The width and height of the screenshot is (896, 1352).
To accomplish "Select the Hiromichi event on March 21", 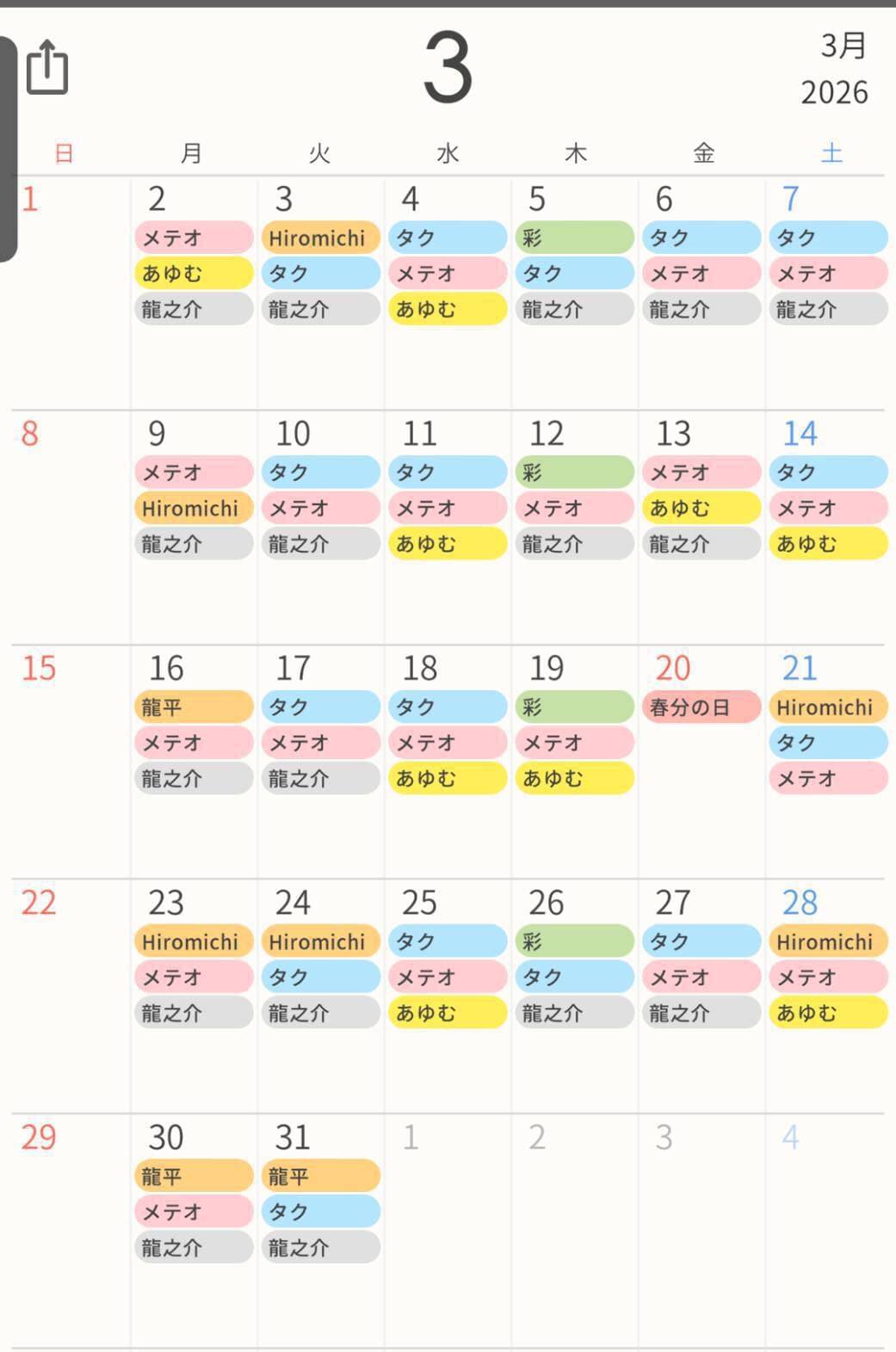I will (826, 707).
